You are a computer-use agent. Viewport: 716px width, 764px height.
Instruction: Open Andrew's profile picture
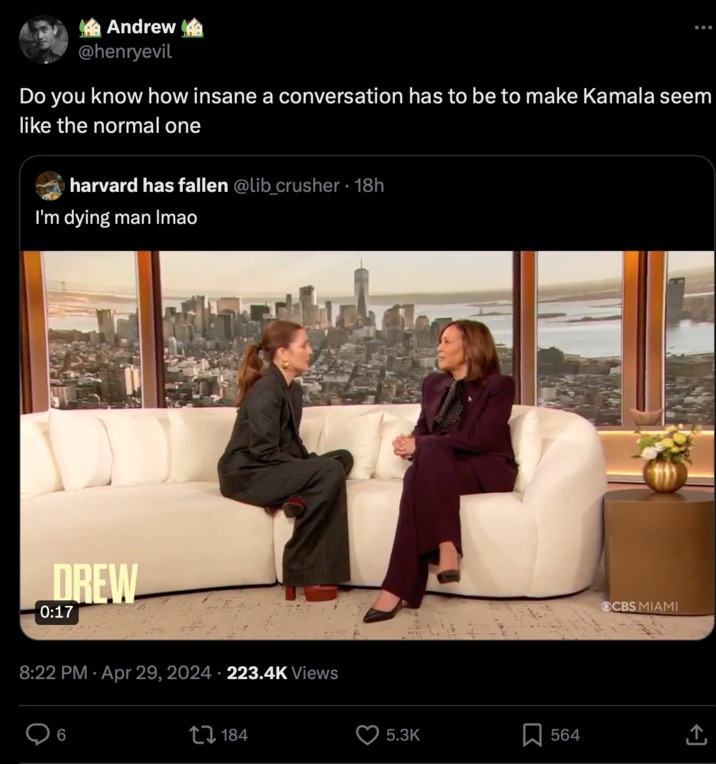point(44,40)
